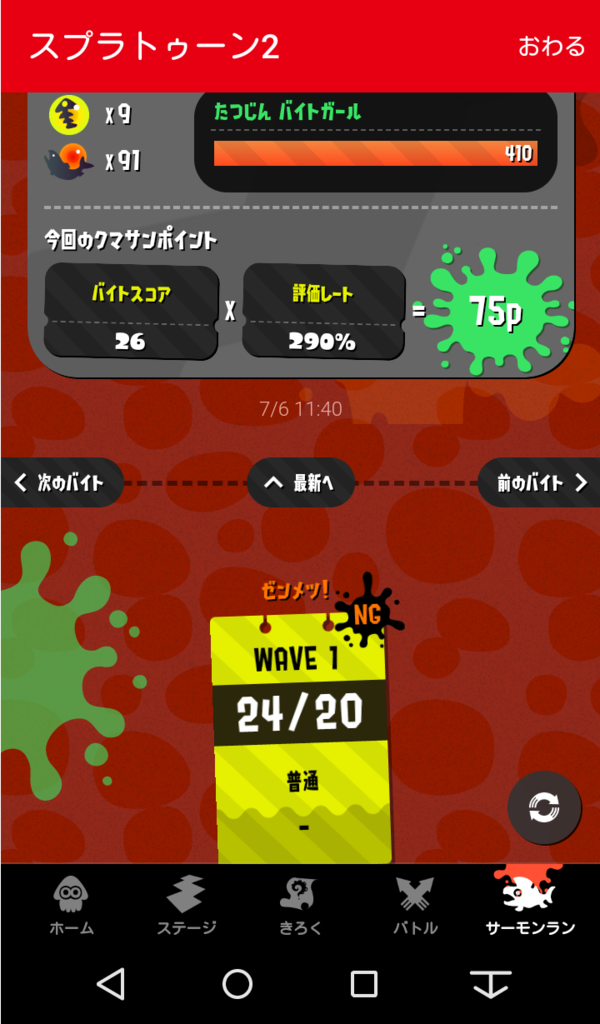Switch to the ホーム tab
The width and height of the screenshot is (600, 1024).
coord(71,906)
